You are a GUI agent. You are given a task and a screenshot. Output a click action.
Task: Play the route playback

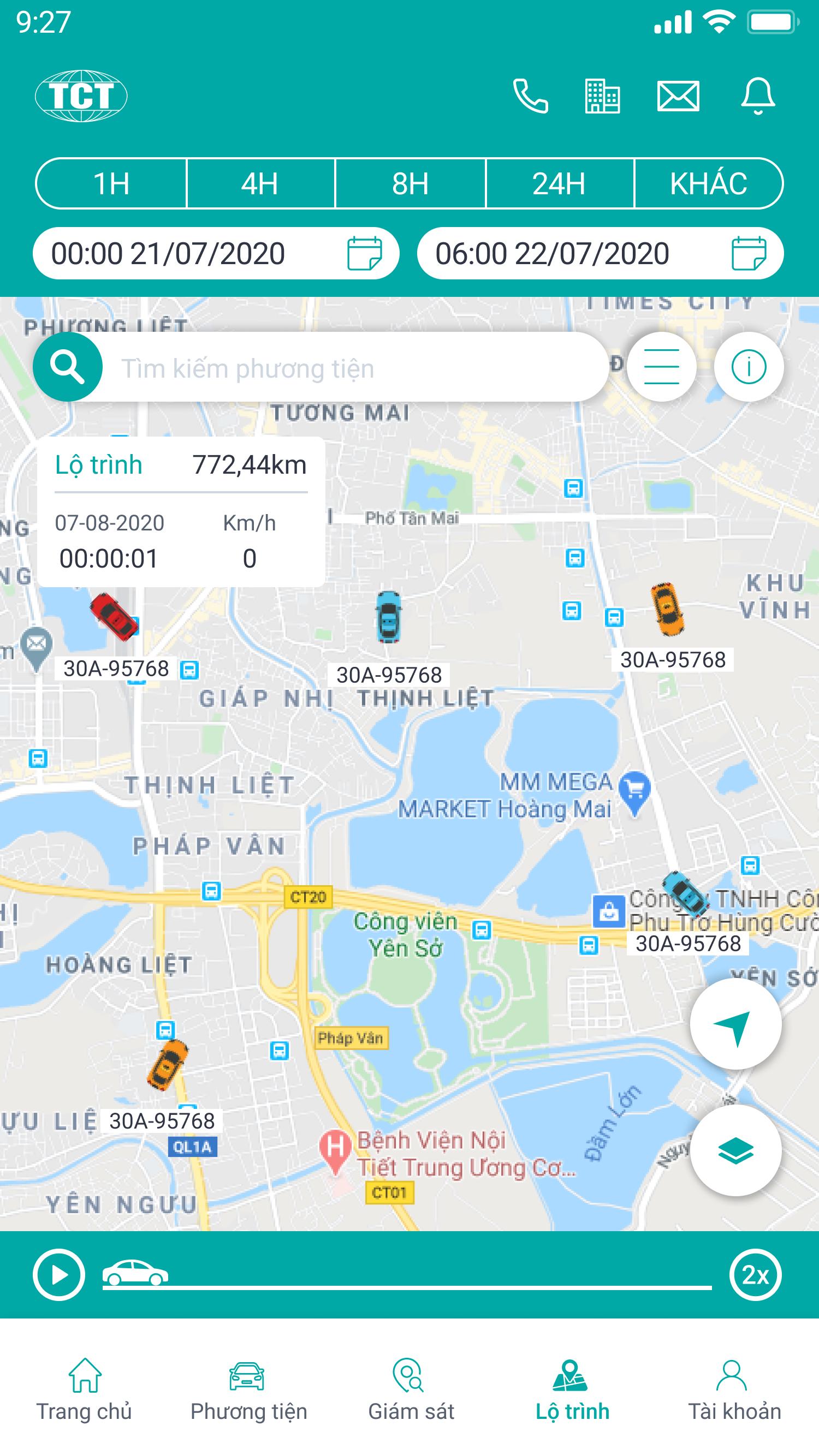click(x=60, y=1275)
